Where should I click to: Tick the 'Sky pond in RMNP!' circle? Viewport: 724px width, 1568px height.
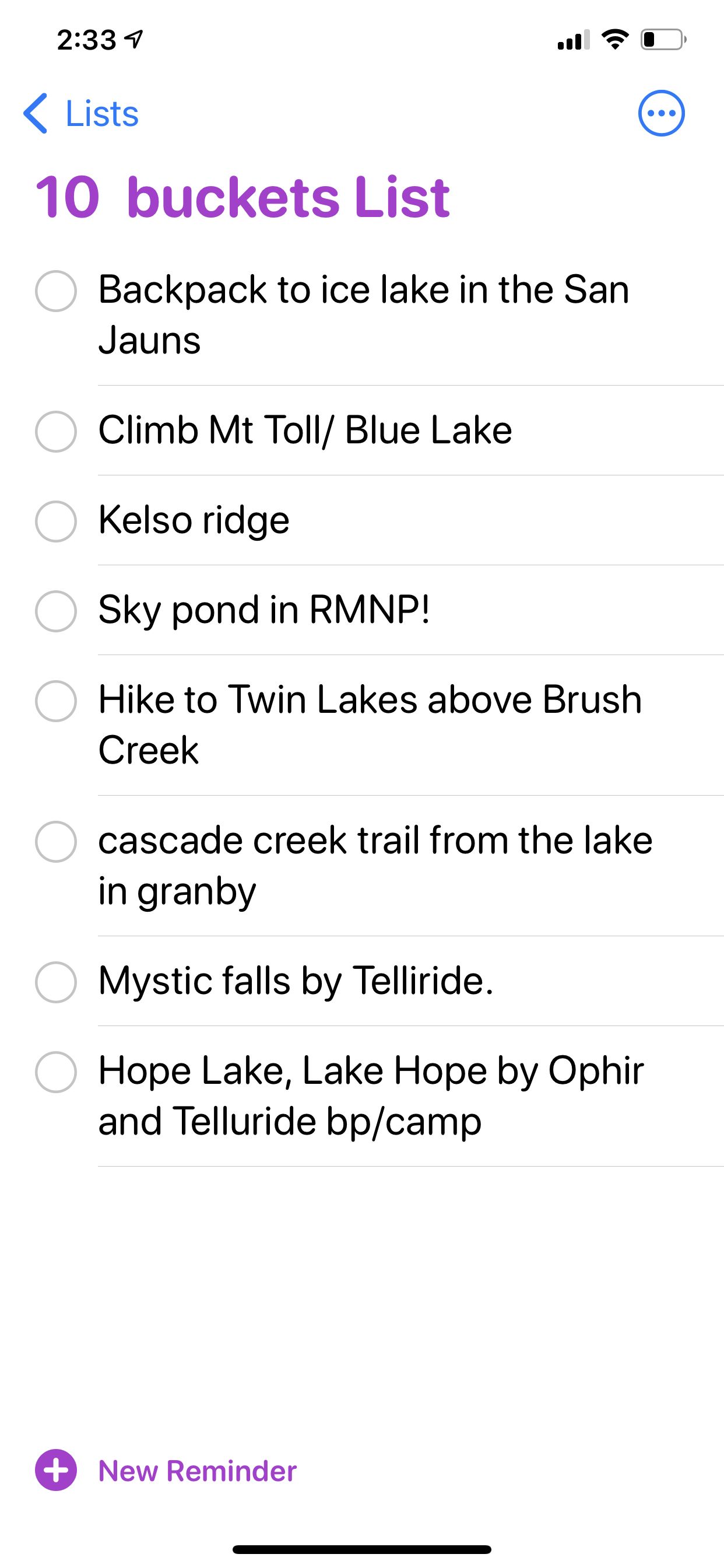coord(56,611)
